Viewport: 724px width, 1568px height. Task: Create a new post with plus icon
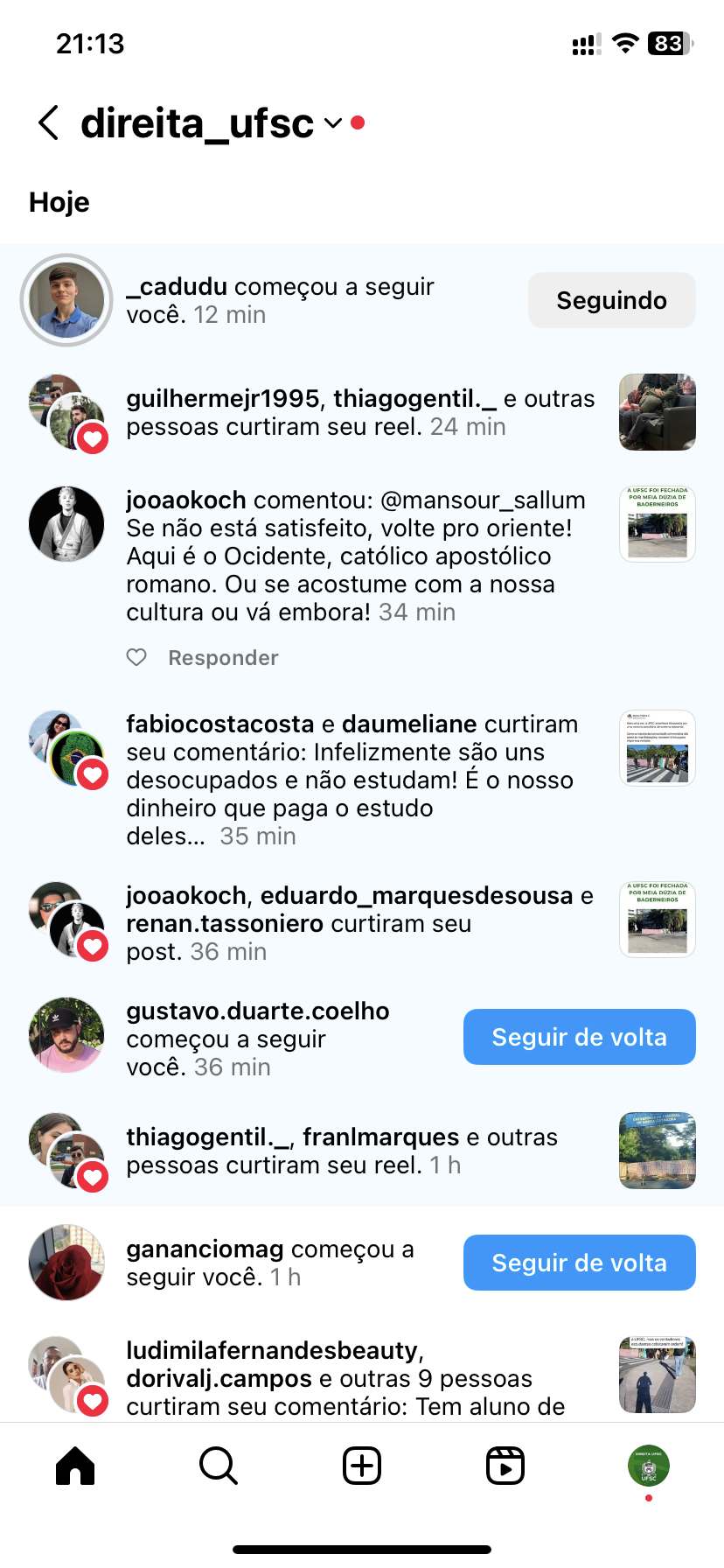point(362,1466)
